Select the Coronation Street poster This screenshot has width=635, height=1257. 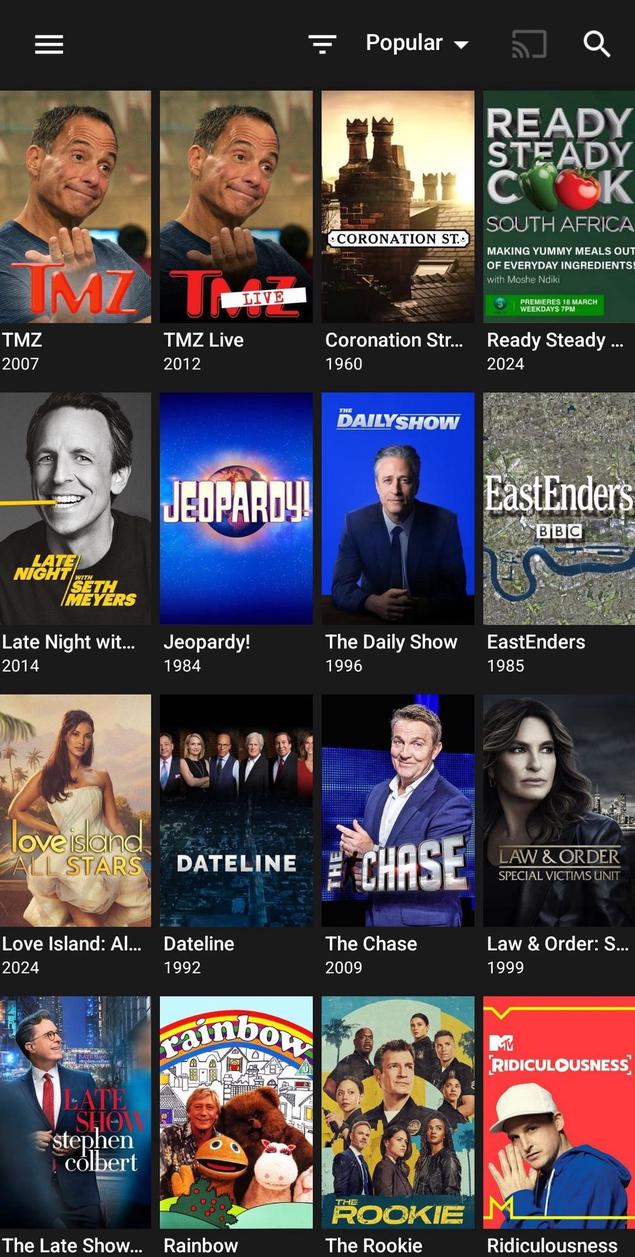tap(398, 207)
